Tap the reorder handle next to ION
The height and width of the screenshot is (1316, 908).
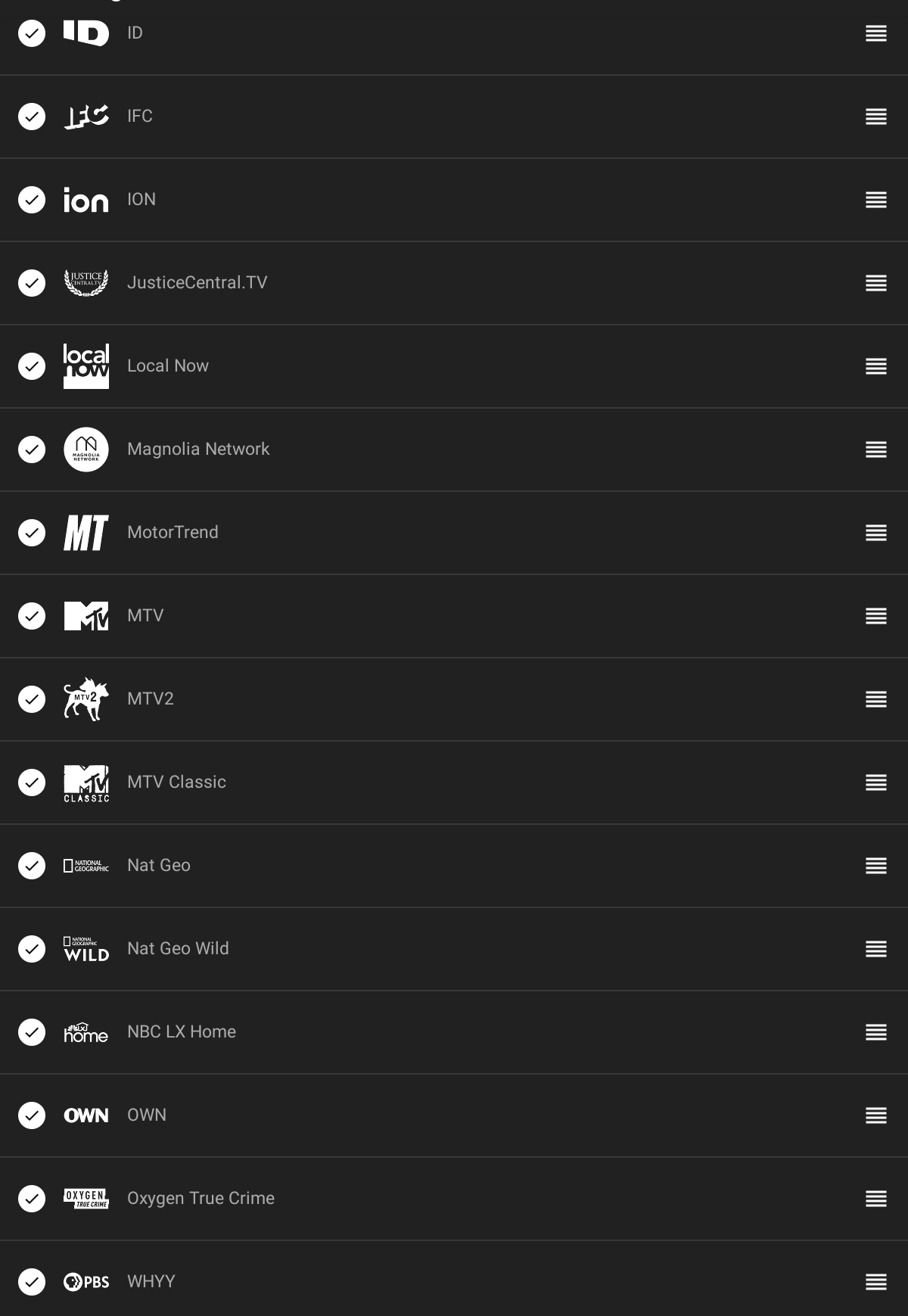(875, 200)
